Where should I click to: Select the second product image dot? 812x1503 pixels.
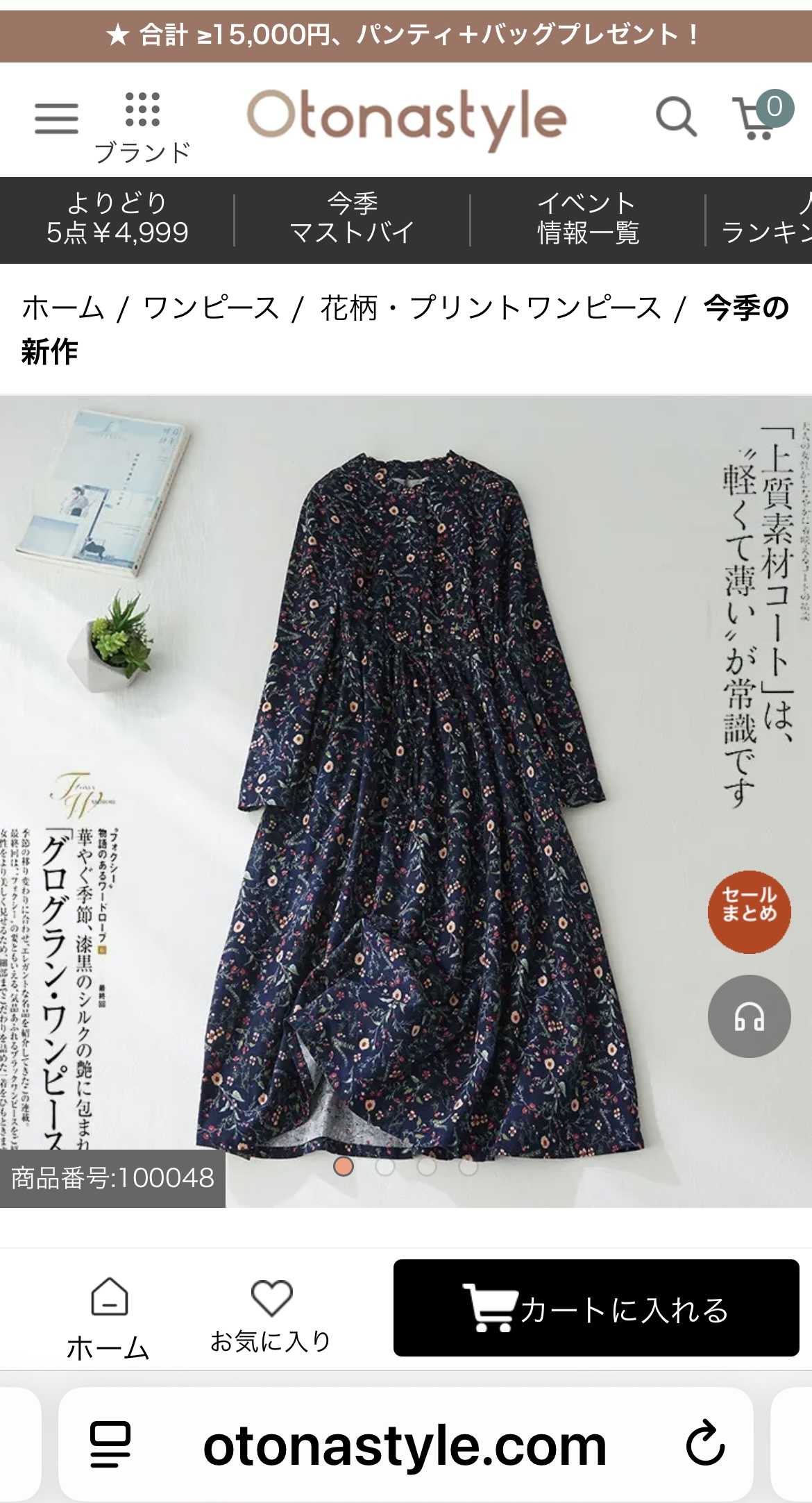click(385, 1167)
